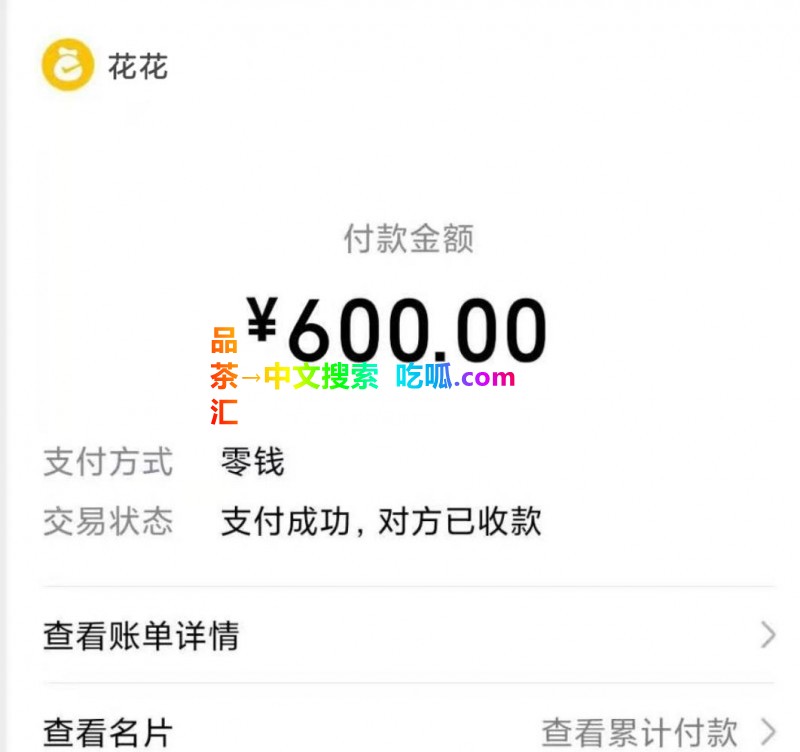Open 查看账单详情 row
Image resolution: width=800 pixels, height=752 pixels.
coord(400,636)
